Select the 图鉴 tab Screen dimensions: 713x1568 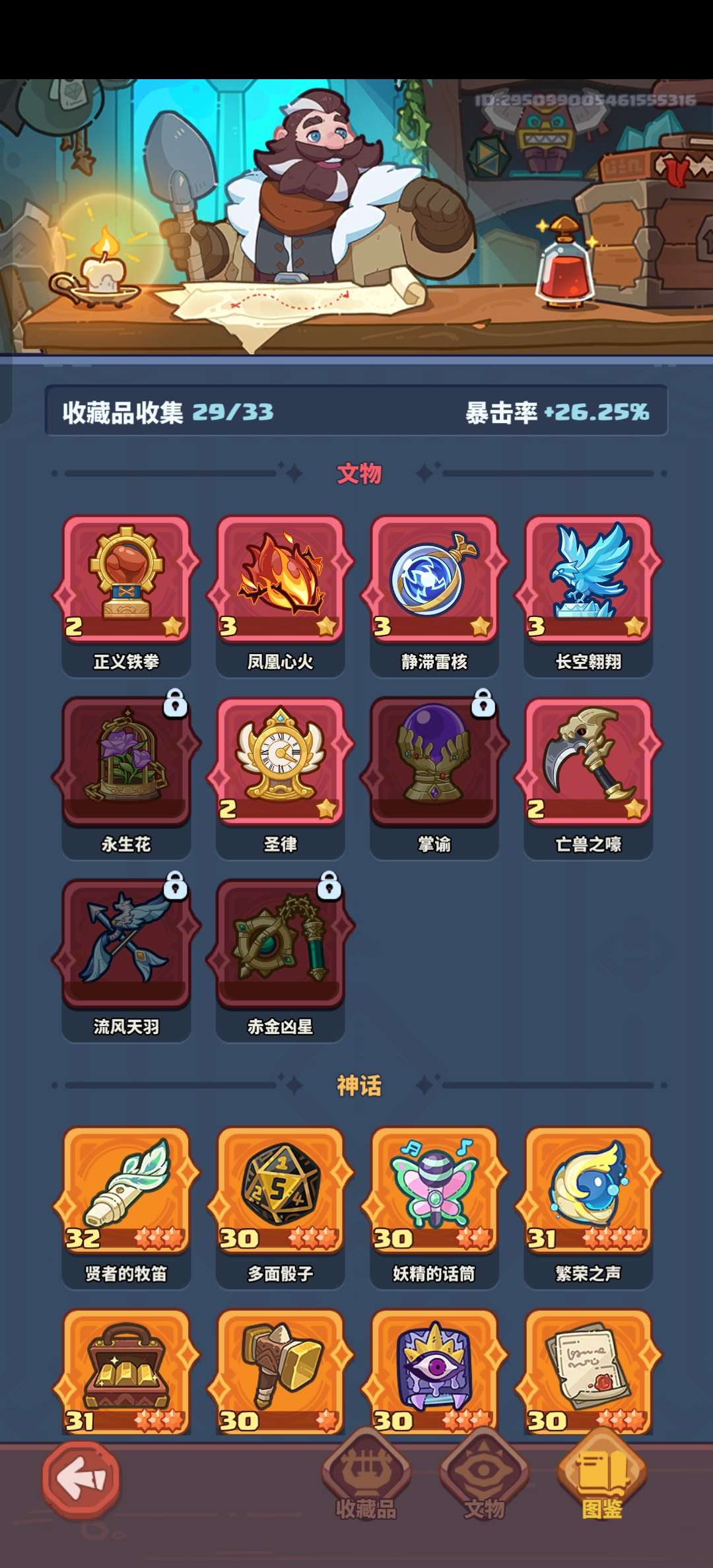click(x=601, y=1477)
